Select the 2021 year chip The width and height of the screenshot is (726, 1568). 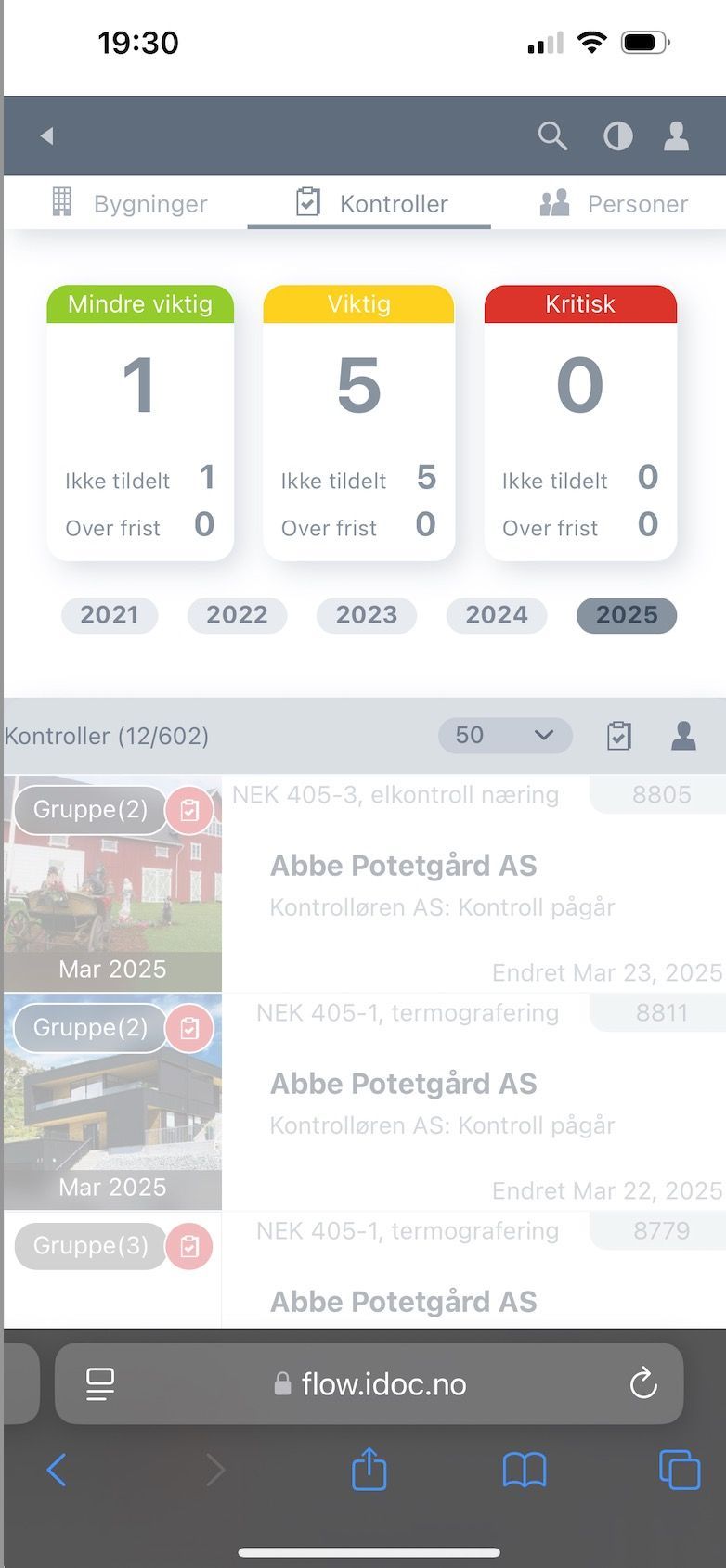(110, 615)
